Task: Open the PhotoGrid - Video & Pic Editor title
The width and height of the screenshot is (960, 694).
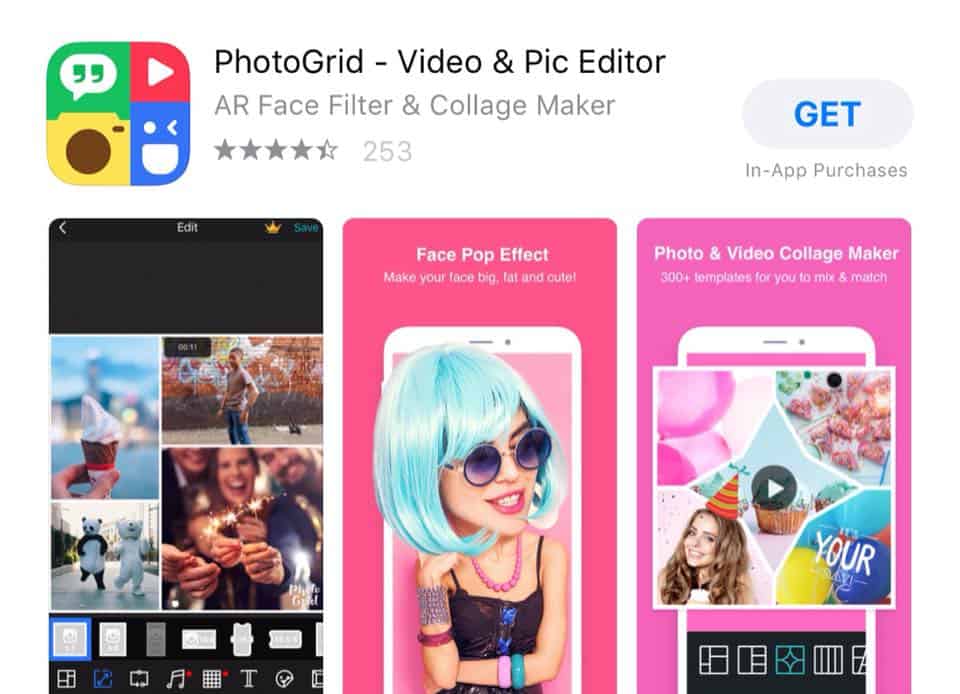Action: coord(440,62)
